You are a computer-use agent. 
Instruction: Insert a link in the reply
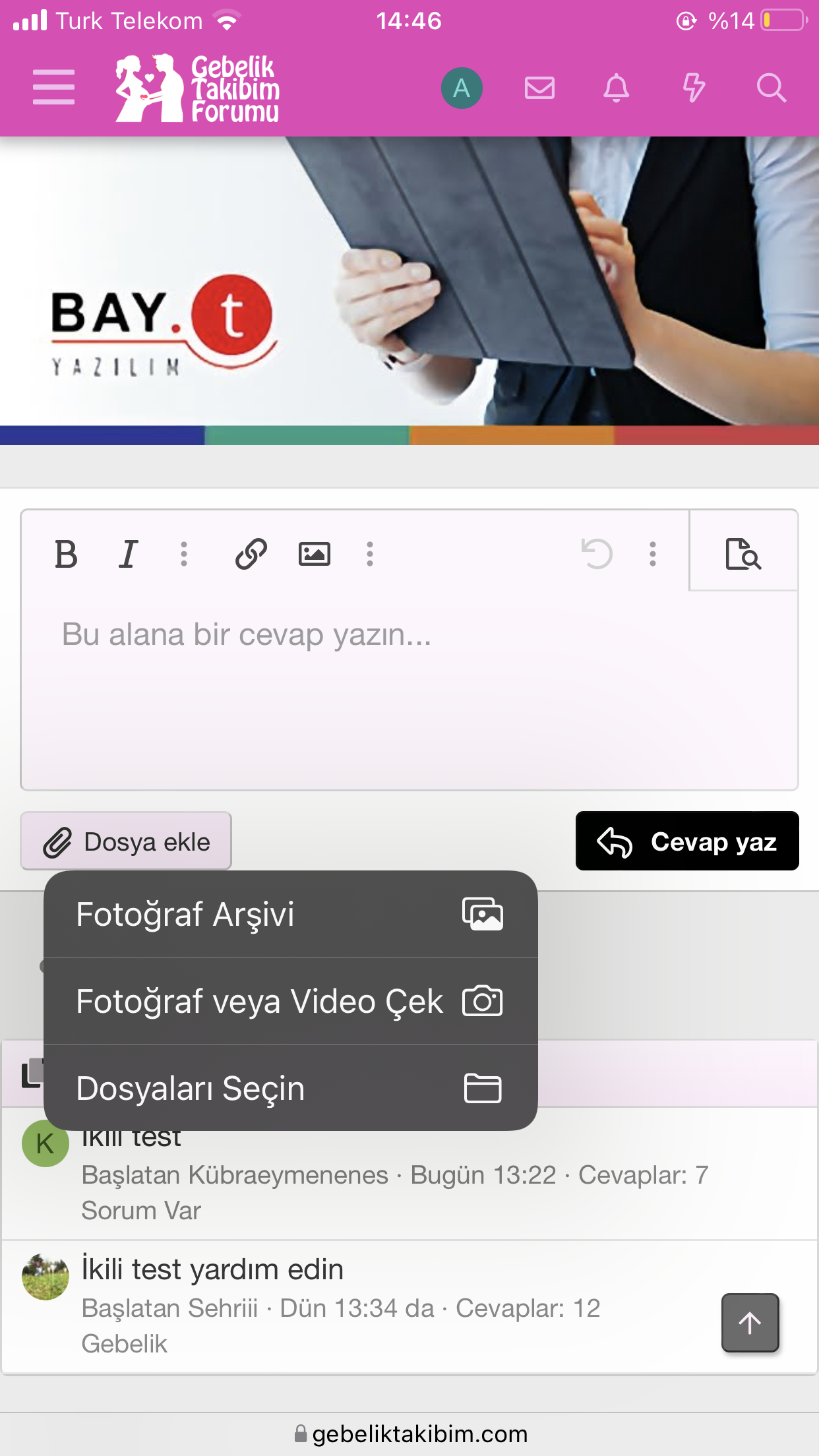pos(251,554)
